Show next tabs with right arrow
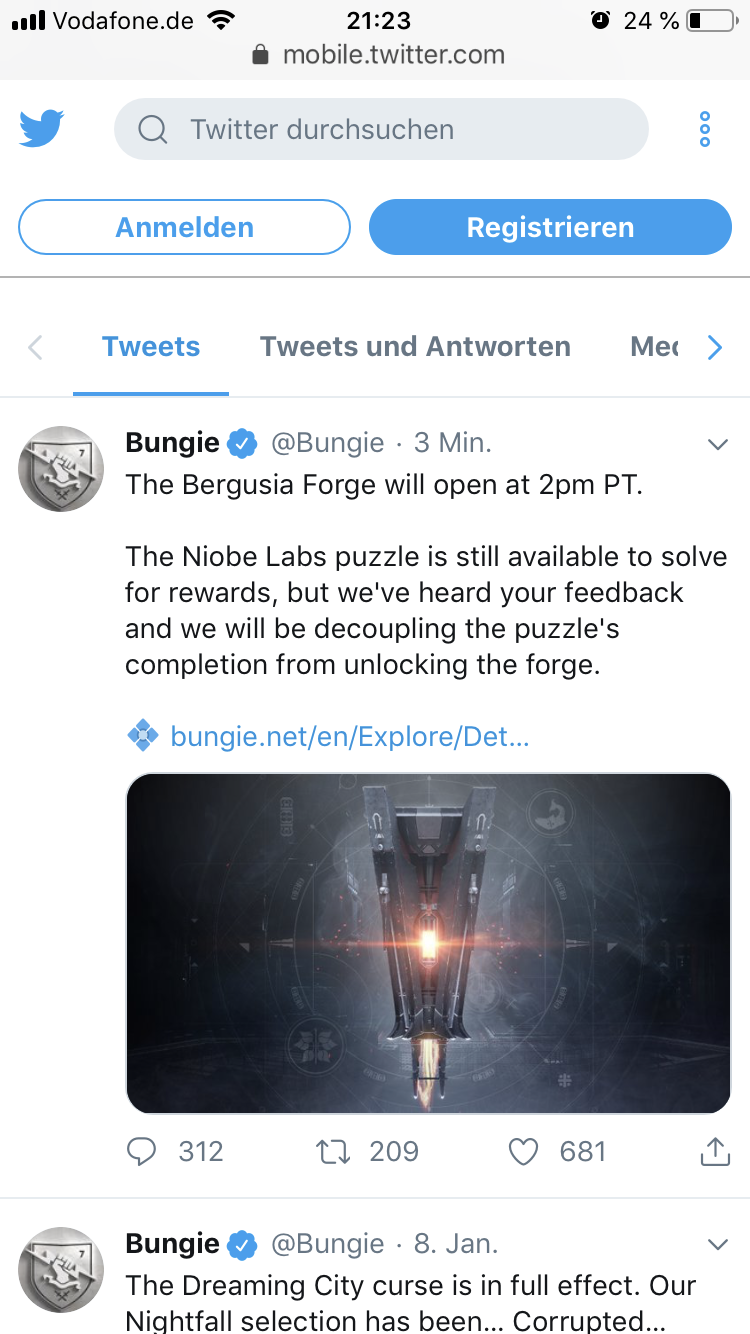Viewport: 750px width, 1334px height. click(714, 347)
